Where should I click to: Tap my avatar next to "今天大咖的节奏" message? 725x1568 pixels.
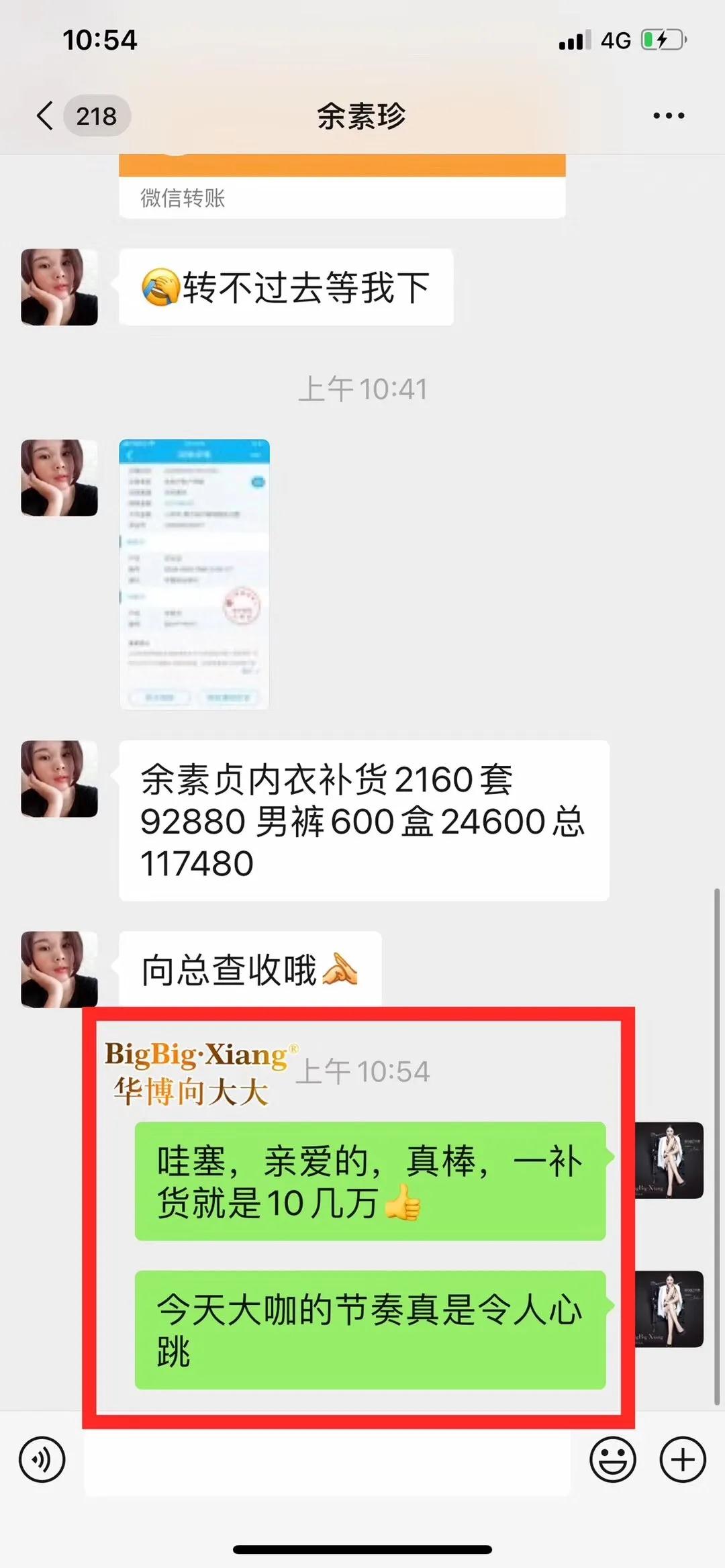[x=670, y=1310]
